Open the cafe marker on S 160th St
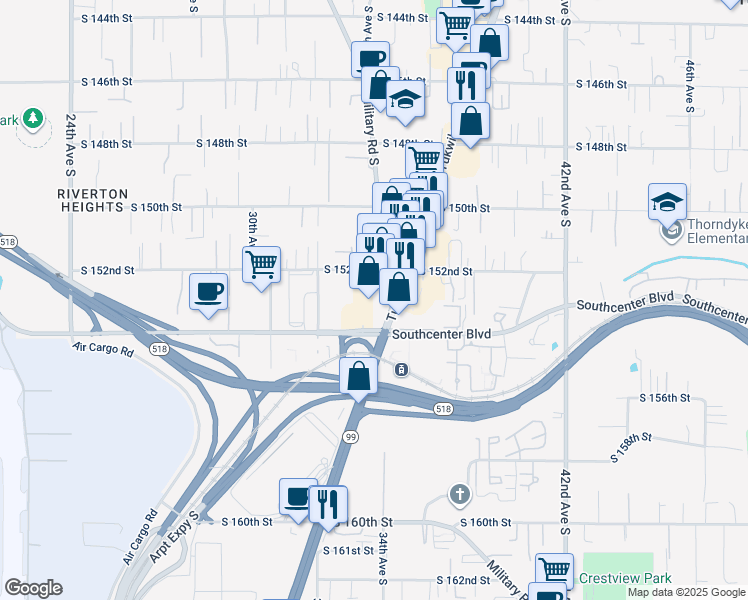This screenshot has height=600, width=748. tap(297, 496)
